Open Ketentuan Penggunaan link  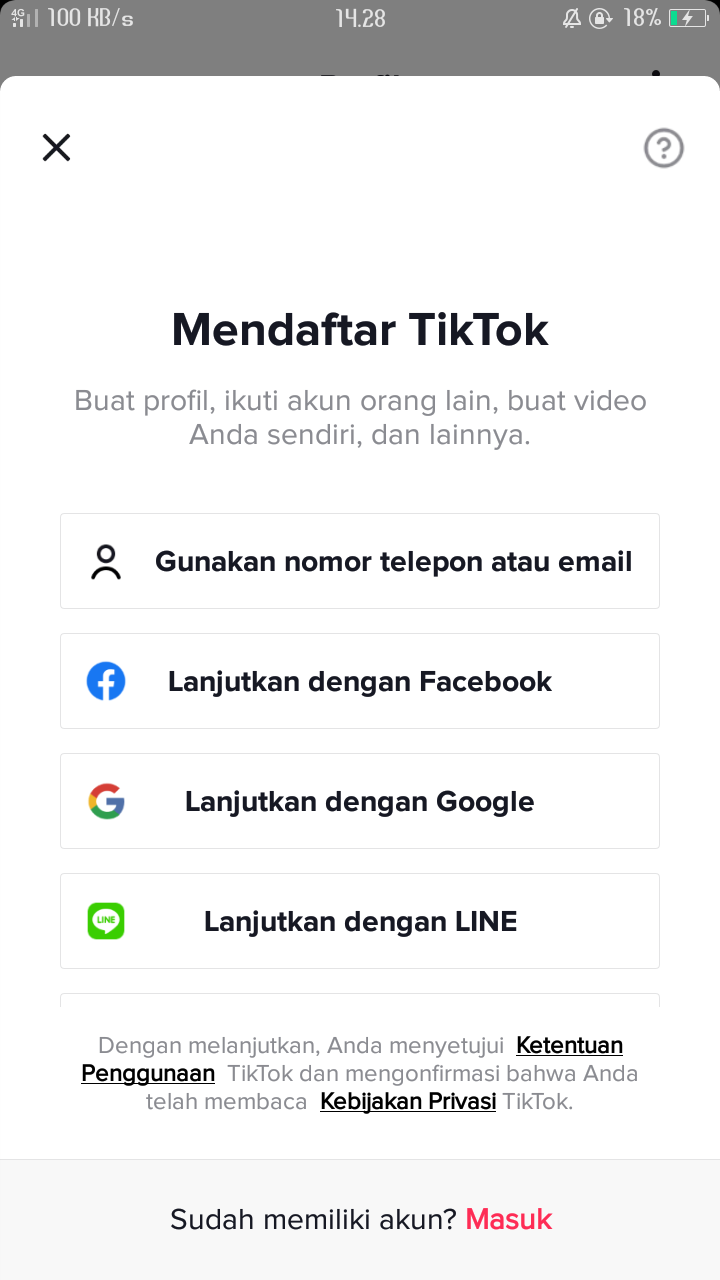coord(568,1046)
